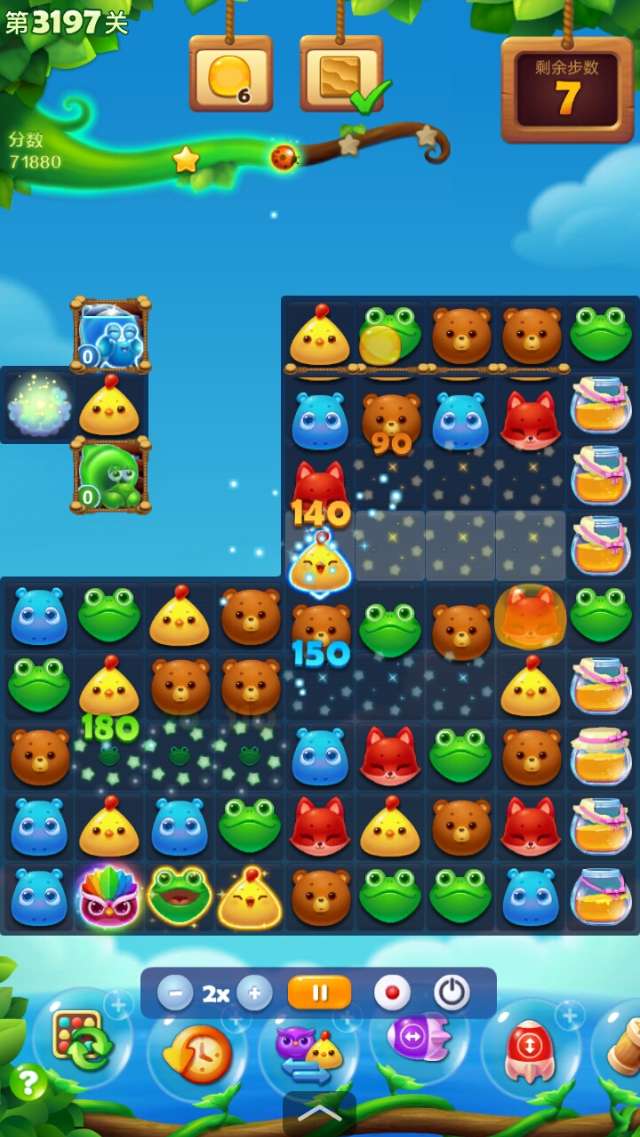Decrease playback speed with the minus button

tap(175, 993)
